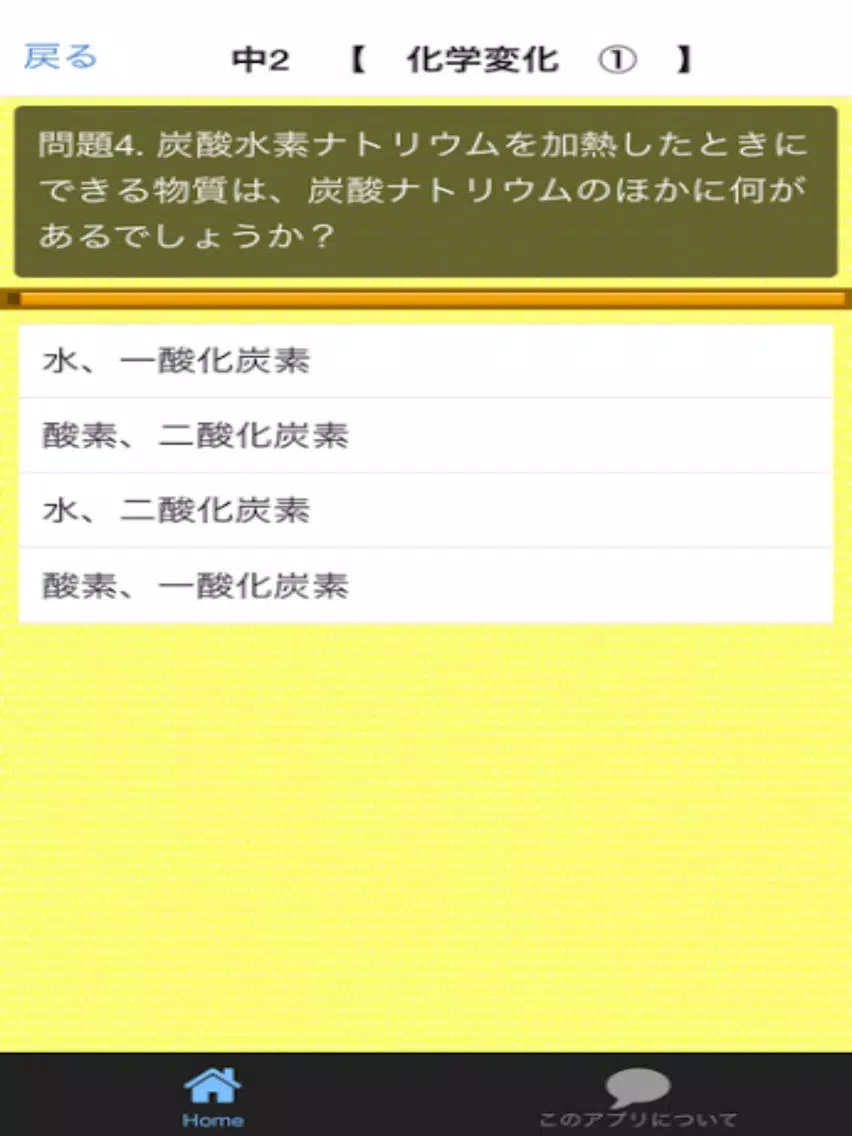Select answer 酸素、一酸化炭素
852x1136 pixels.
[426, 586]
